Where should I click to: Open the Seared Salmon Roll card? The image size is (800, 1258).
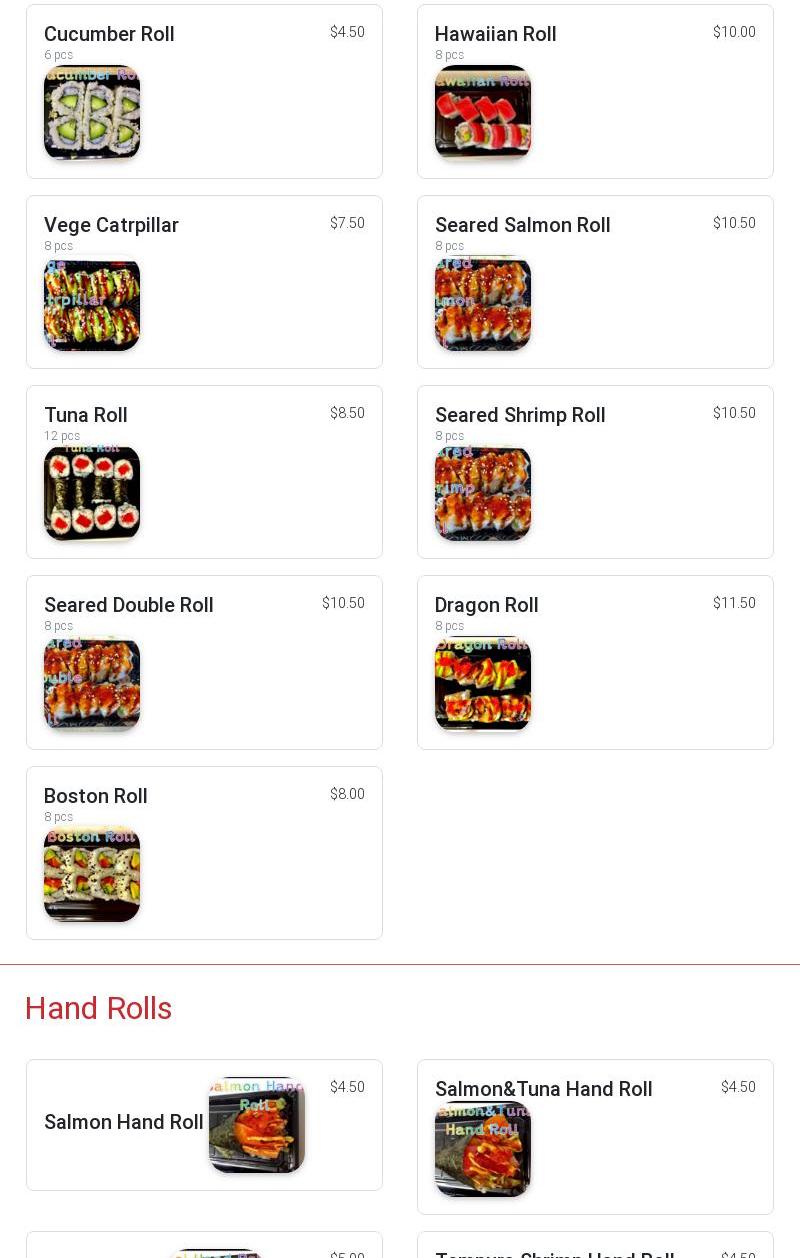tap(595, 282)
